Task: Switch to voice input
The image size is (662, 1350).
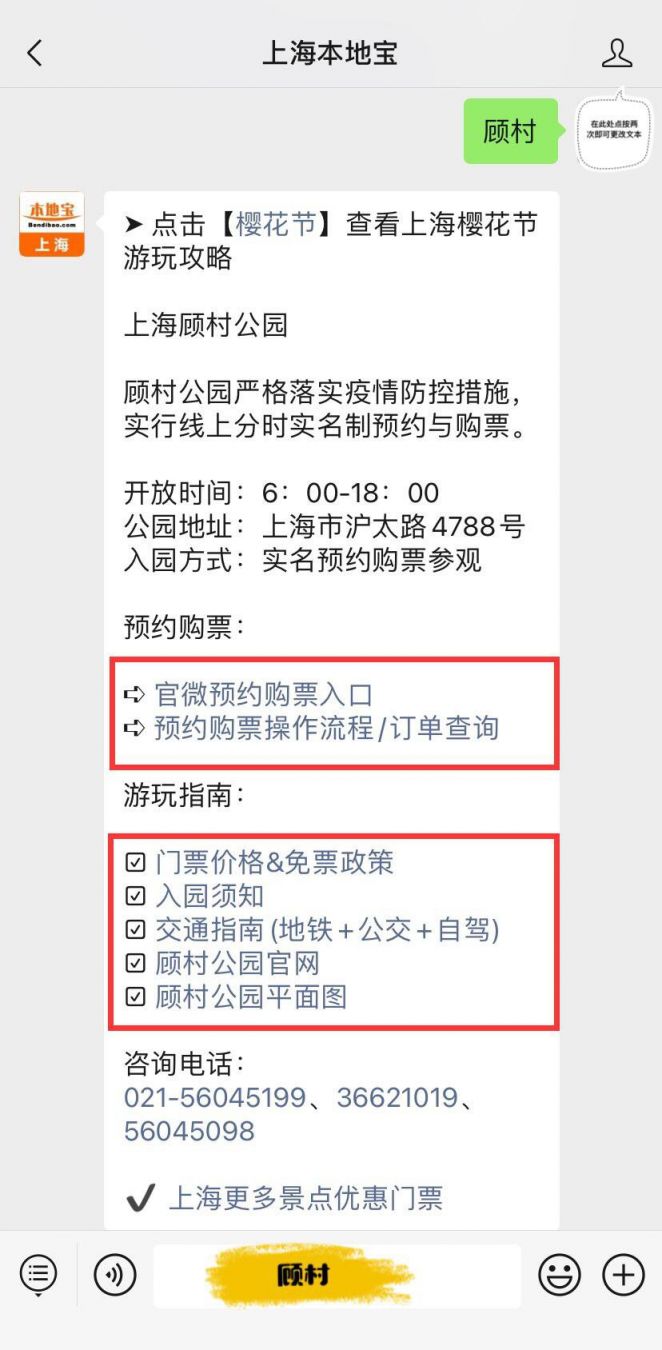Action: click(x=115, y=1275)
